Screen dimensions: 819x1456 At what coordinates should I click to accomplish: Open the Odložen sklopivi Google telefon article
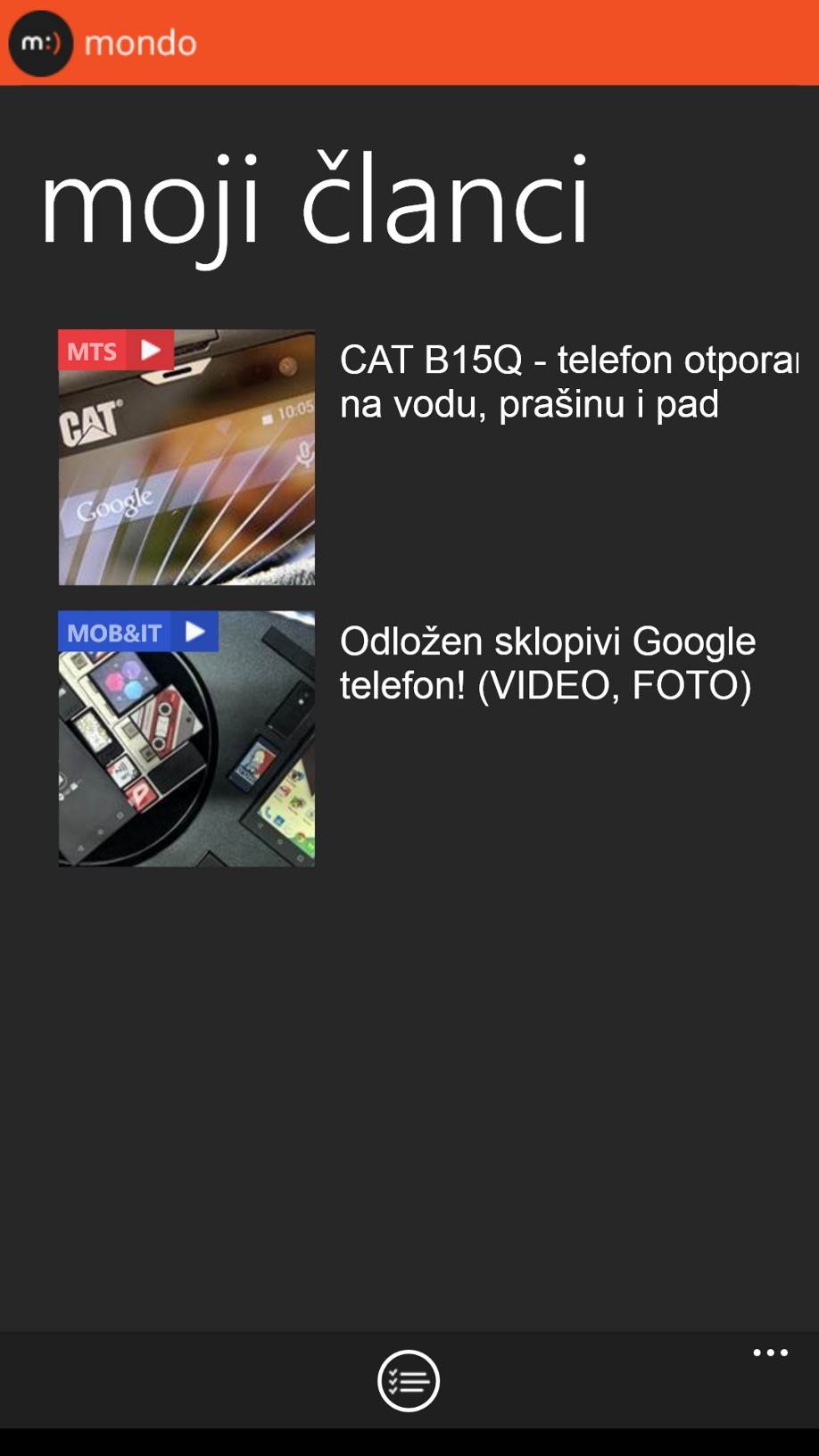tap(546, 663)
